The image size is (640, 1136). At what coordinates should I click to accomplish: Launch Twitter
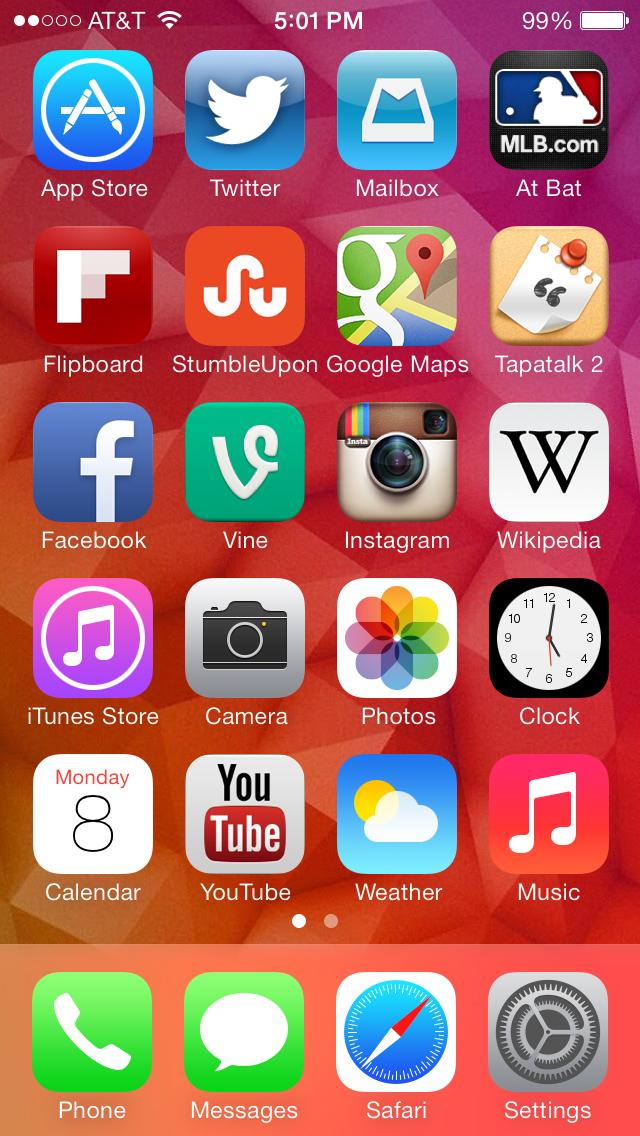[x=245, y=110]
